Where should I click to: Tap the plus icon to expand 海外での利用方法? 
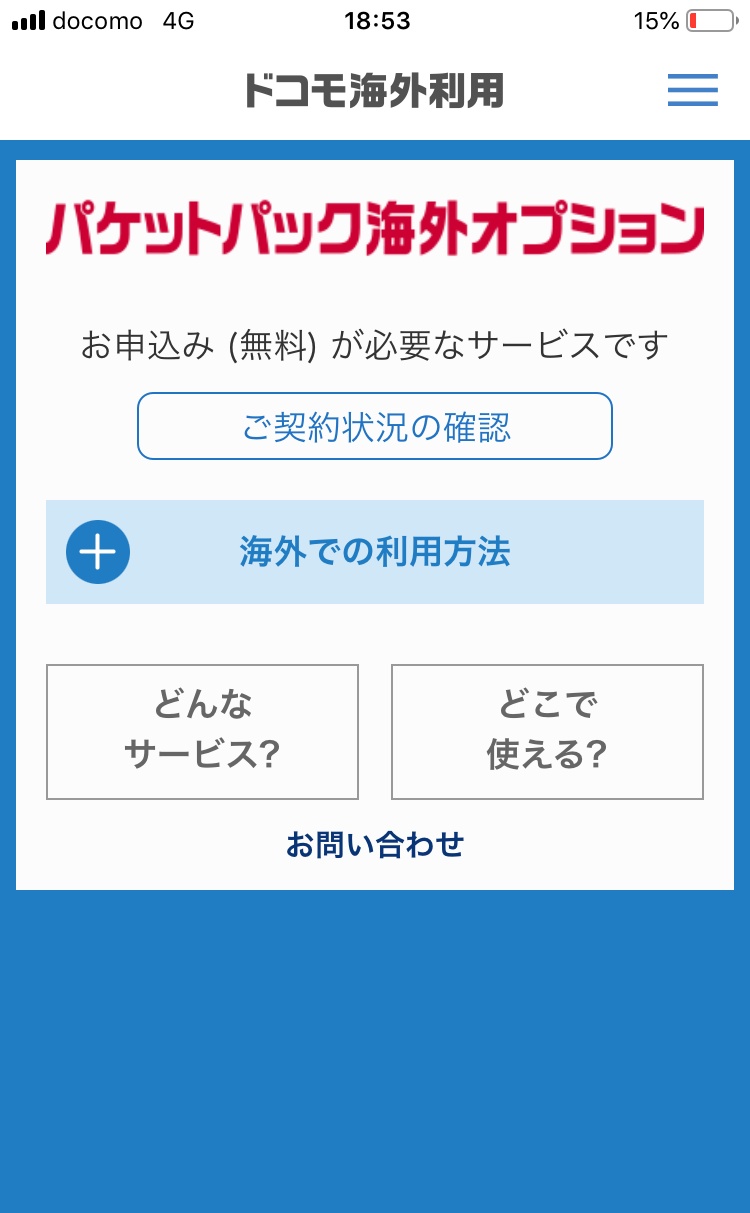click(97, 552)
